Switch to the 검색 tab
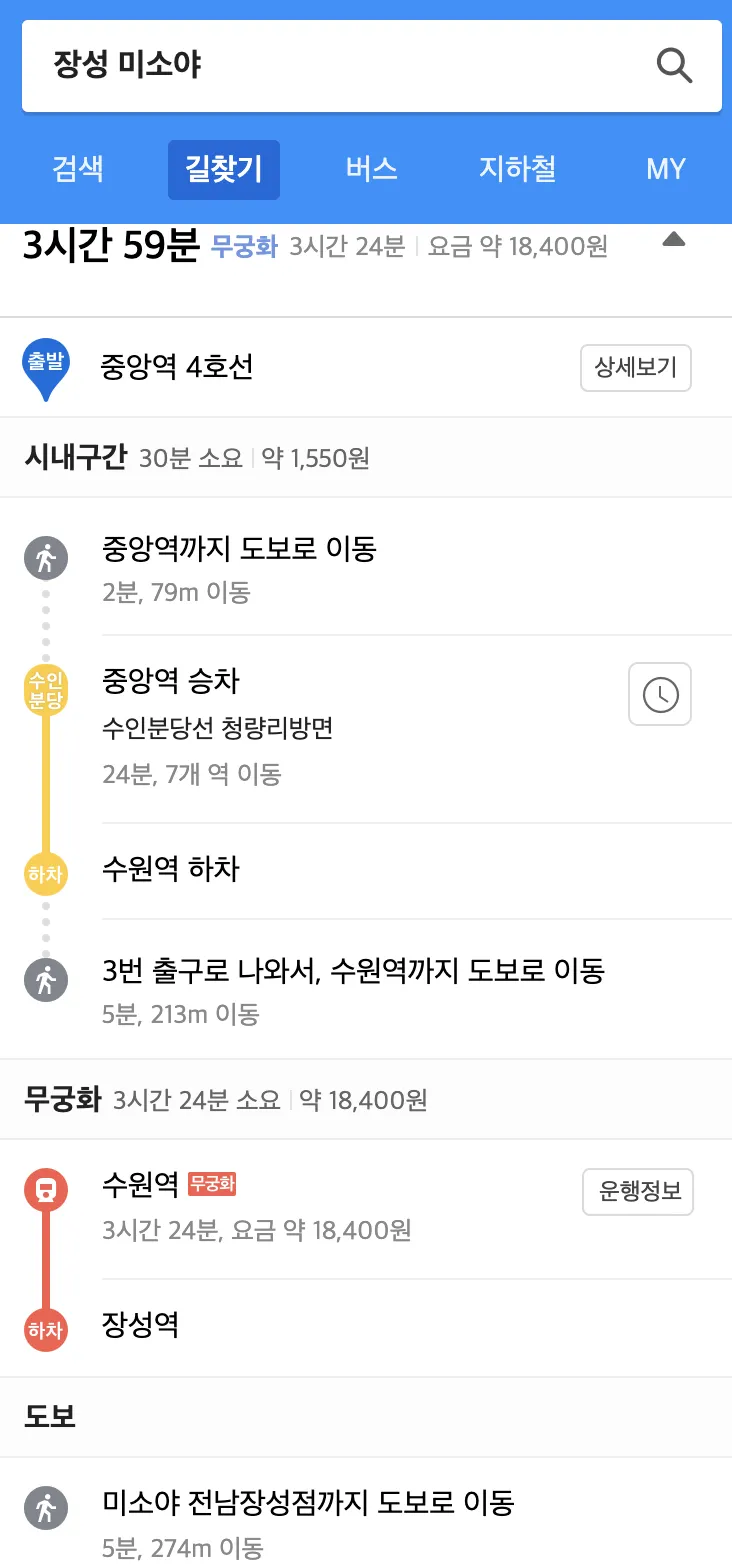Viewport: 732px width, 1566px height. [x=78, y=169]
